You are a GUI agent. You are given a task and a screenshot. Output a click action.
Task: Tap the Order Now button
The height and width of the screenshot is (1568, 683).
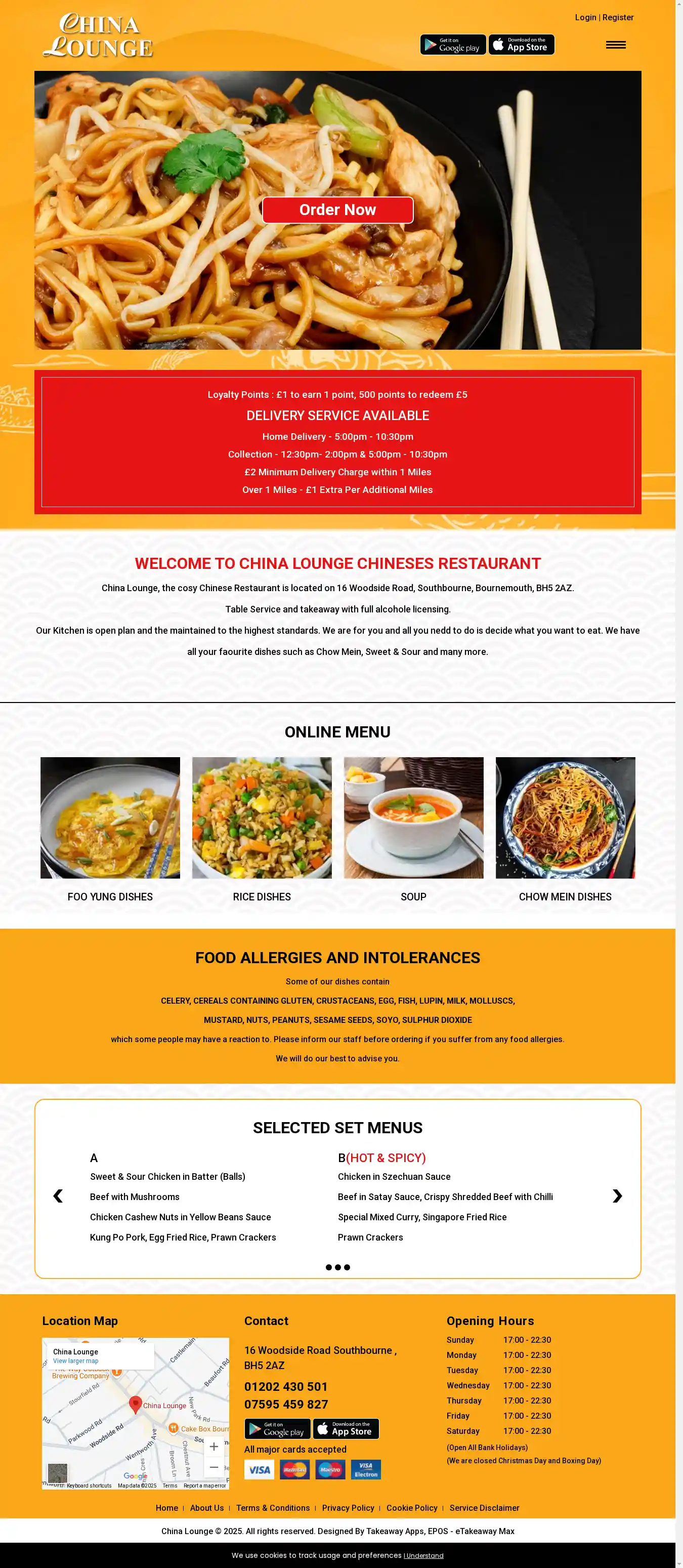(337, 210)
